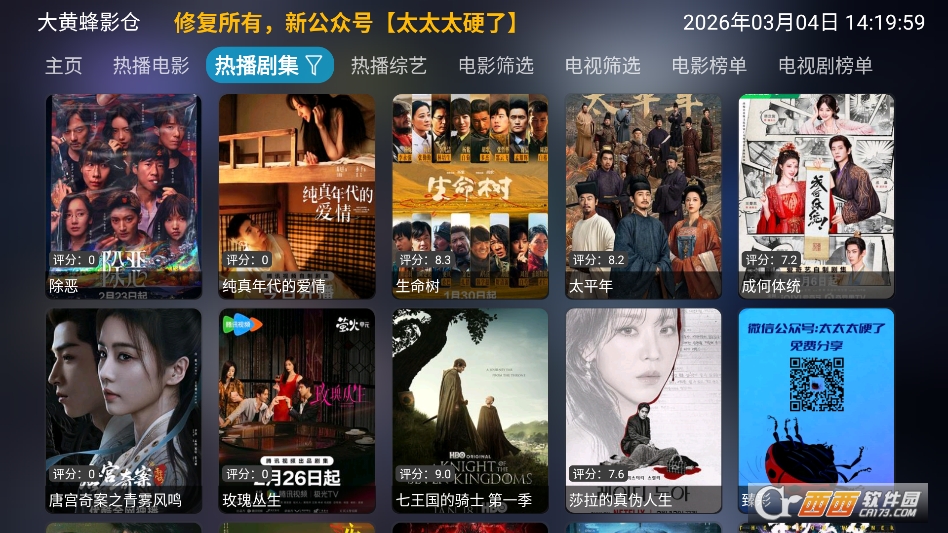Switch to 电视筛选
The image size is (948, 533).
(x=603, y=66)
